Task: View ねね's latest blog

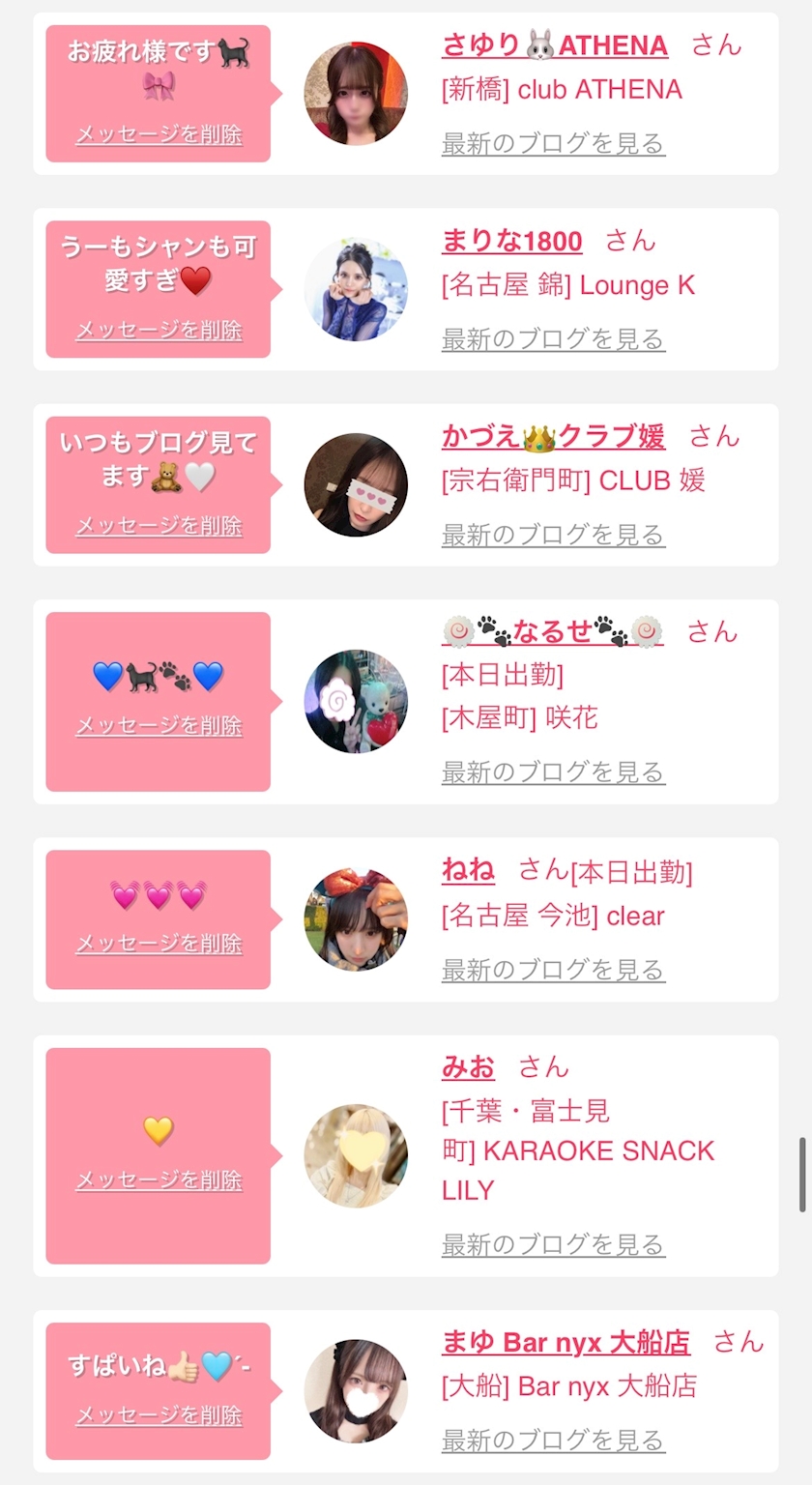Action: (553, 969)
